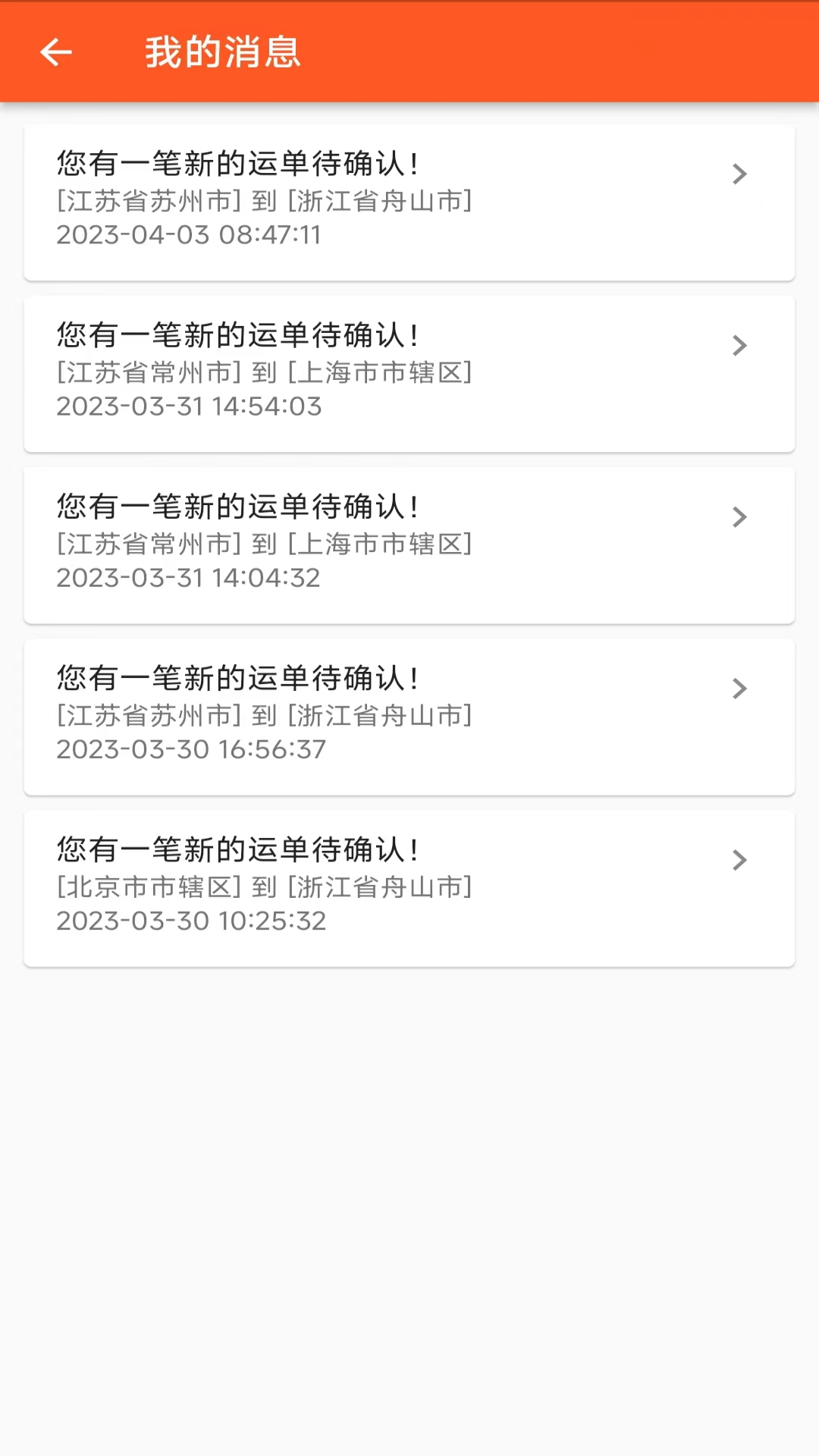Expand the chevron on the 14:54:03 message
This screenshot has height=1456, width=819.
click(x=739, y=345)
